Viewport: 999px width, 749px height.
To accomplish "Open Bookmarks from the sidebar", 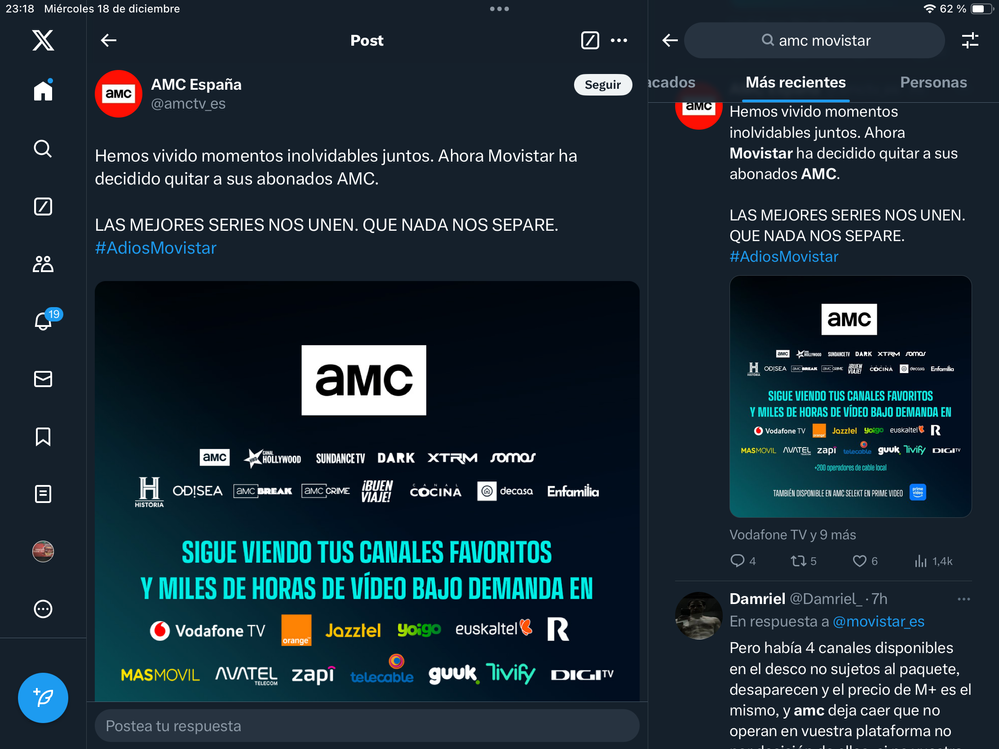I will click(x=43, y=436).
